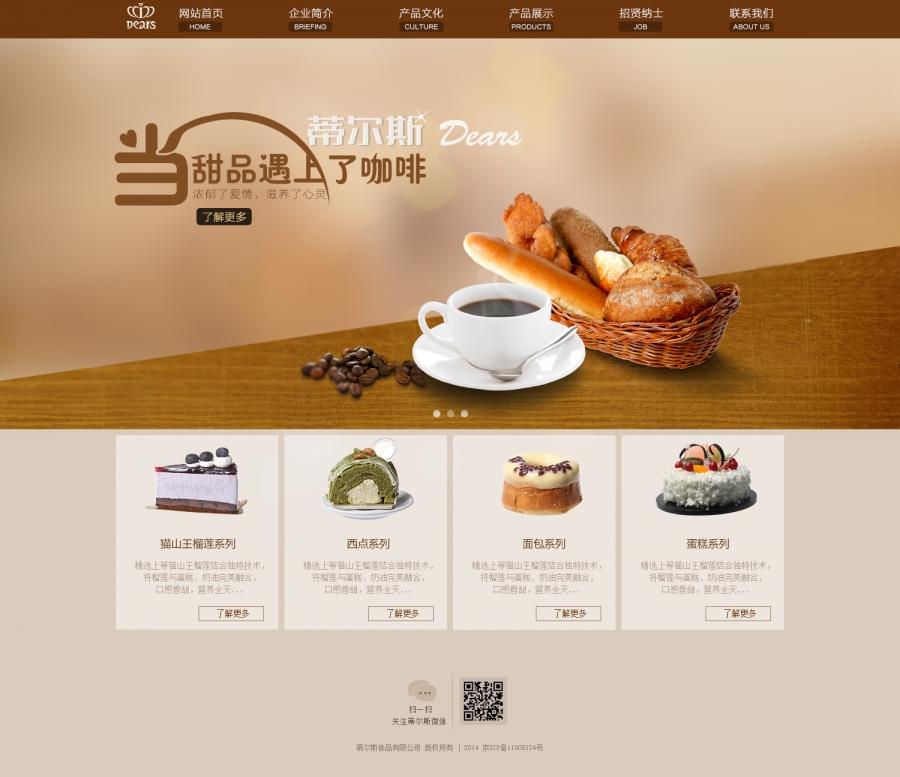This screenshot has height=777, width=900.
Task: Tap 了解更多 under 蛋糕系列
Action: point(737,613)
